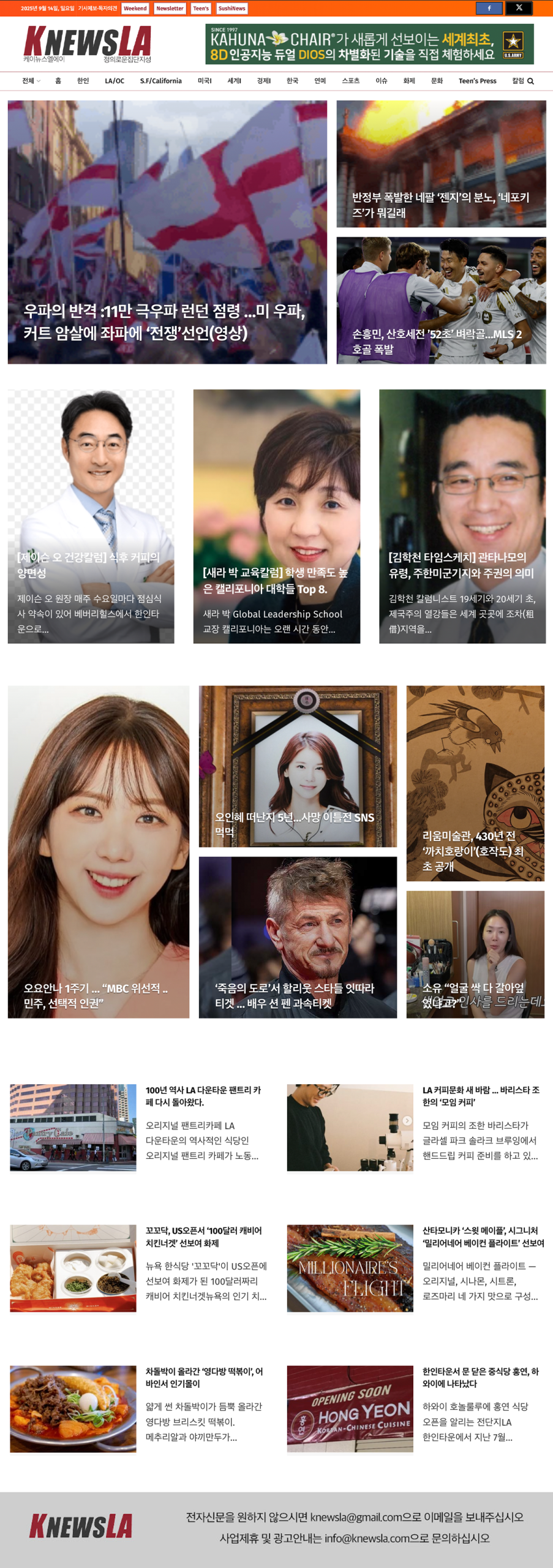Read the 우파의 반격 London rally headline story

pos(165,322)
